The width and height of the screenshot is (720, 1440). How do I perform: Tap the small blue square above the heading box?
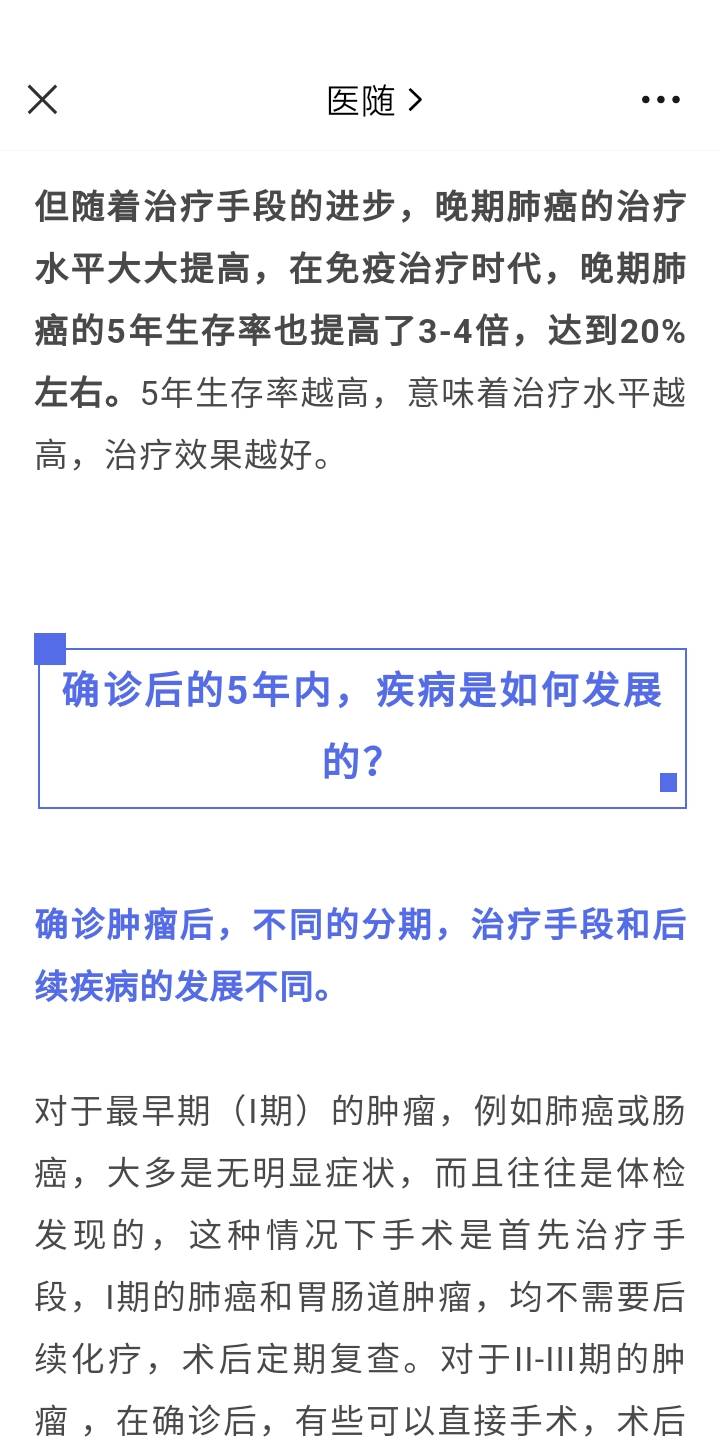[49, 650]
